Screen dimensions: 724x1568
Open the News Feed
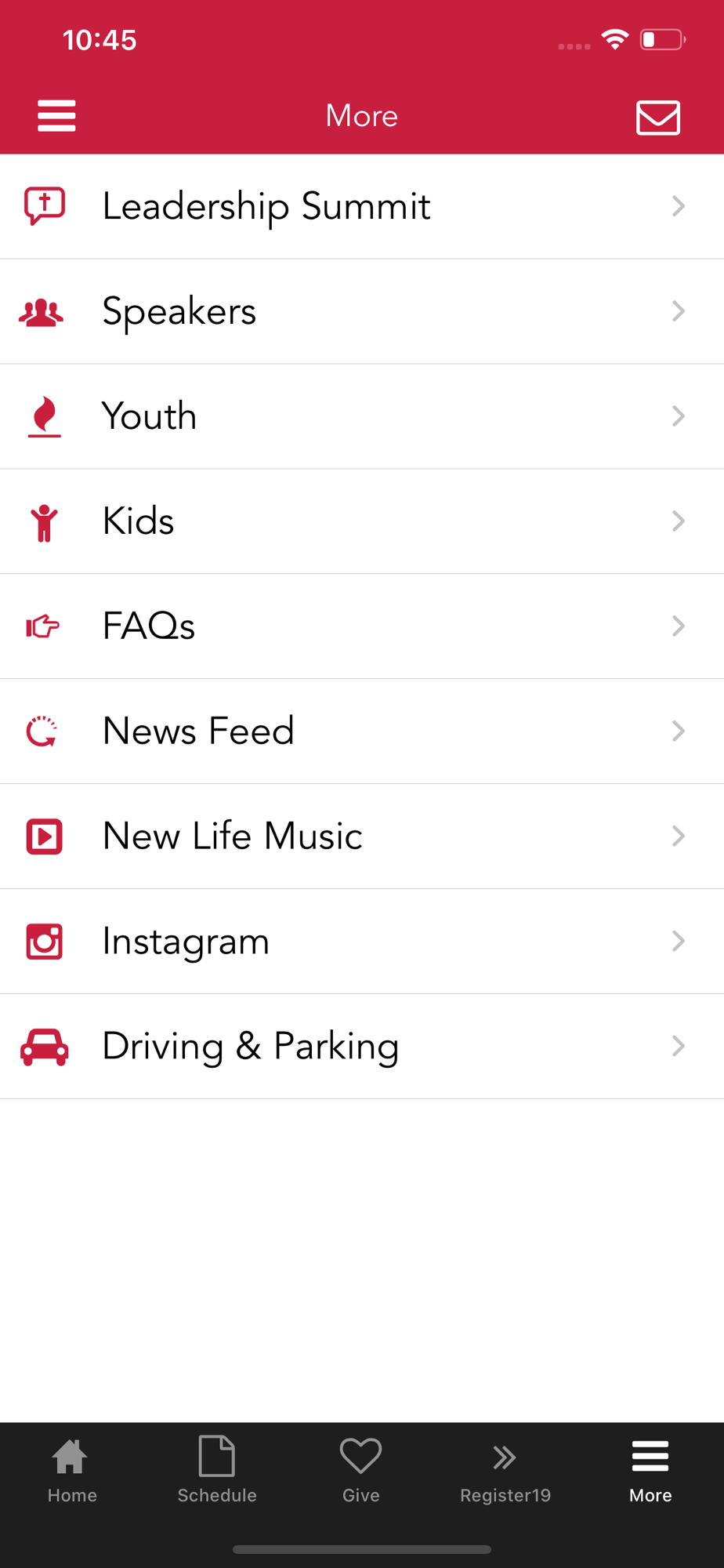362,732
